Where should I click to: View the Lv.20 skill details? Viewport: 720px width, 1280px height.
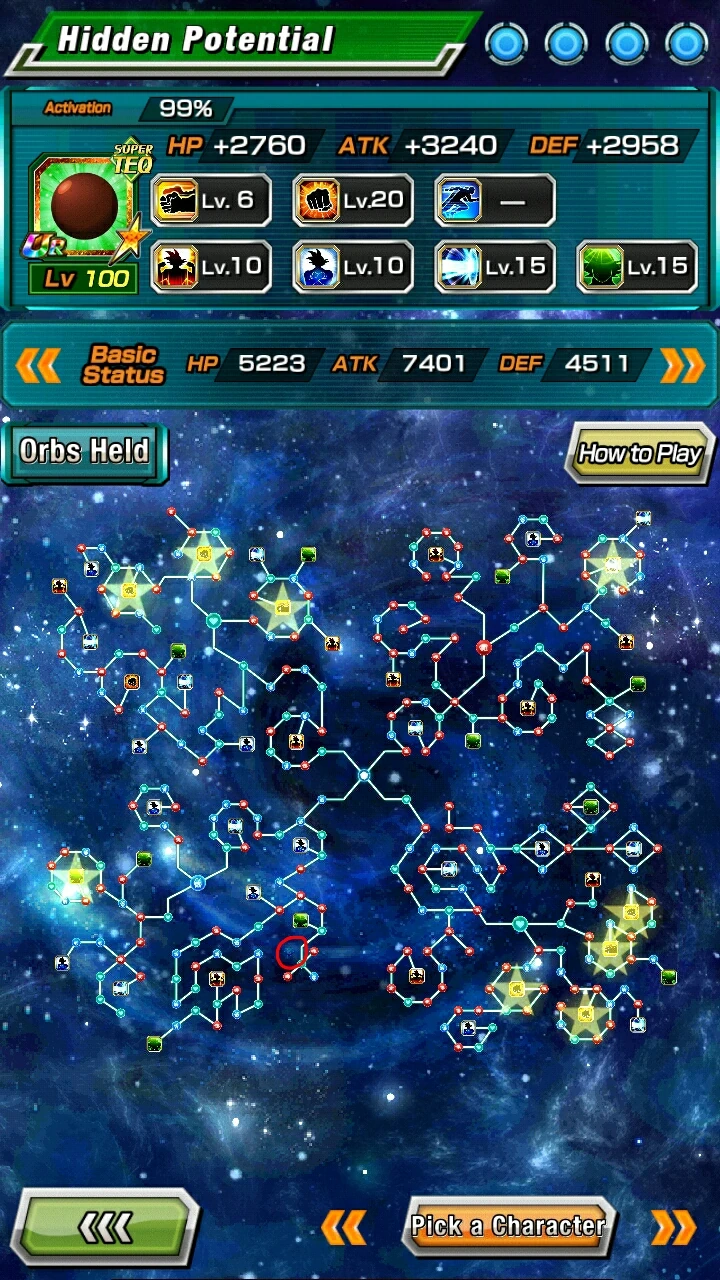click(x=354, y=201)
